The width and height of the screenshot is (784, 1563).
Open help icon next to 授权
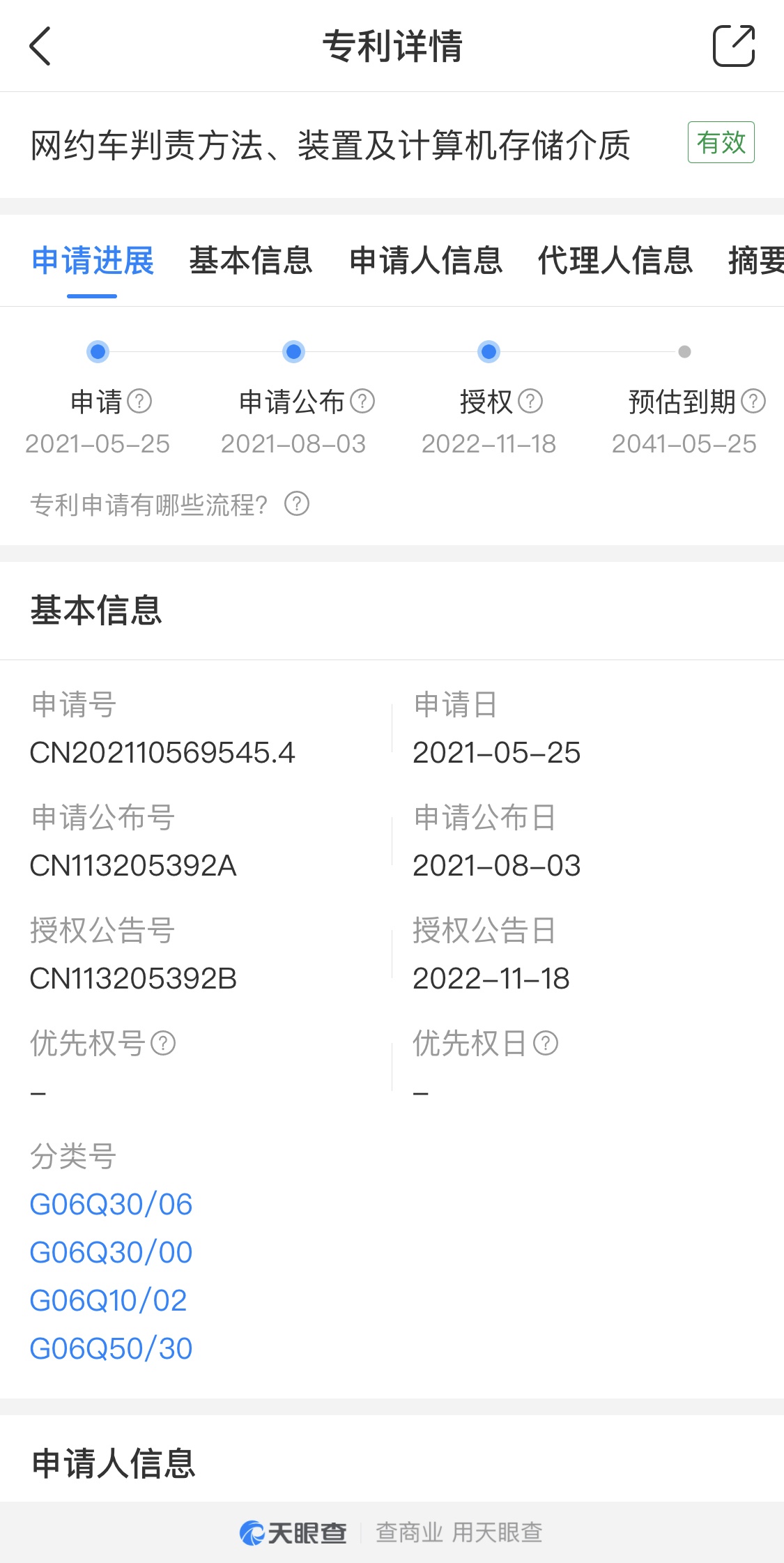pyautogui.click(x=530, y=401)
